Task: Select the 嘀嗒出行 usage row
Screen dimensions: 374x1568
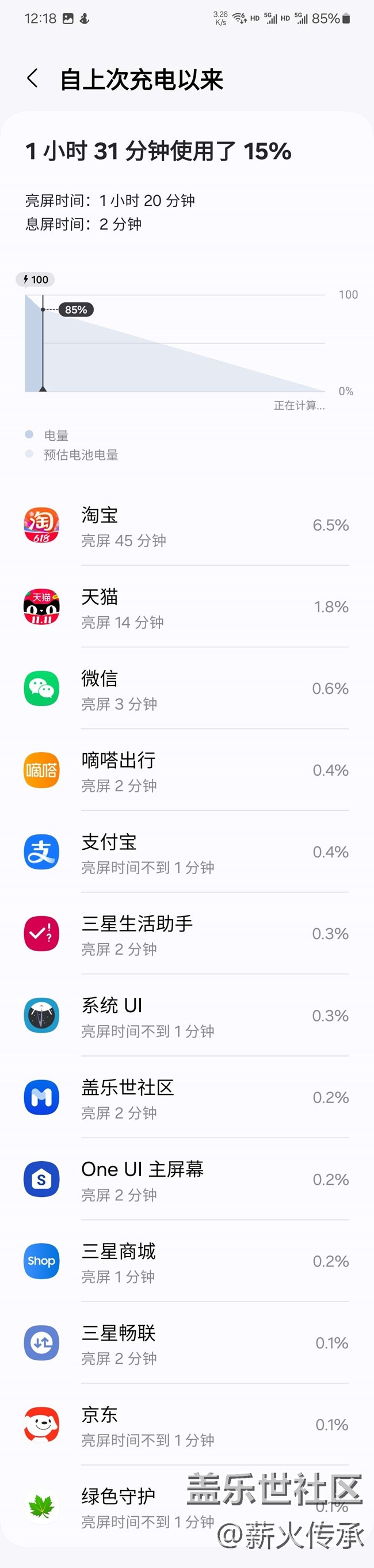Action: click(x=186, y=771)
